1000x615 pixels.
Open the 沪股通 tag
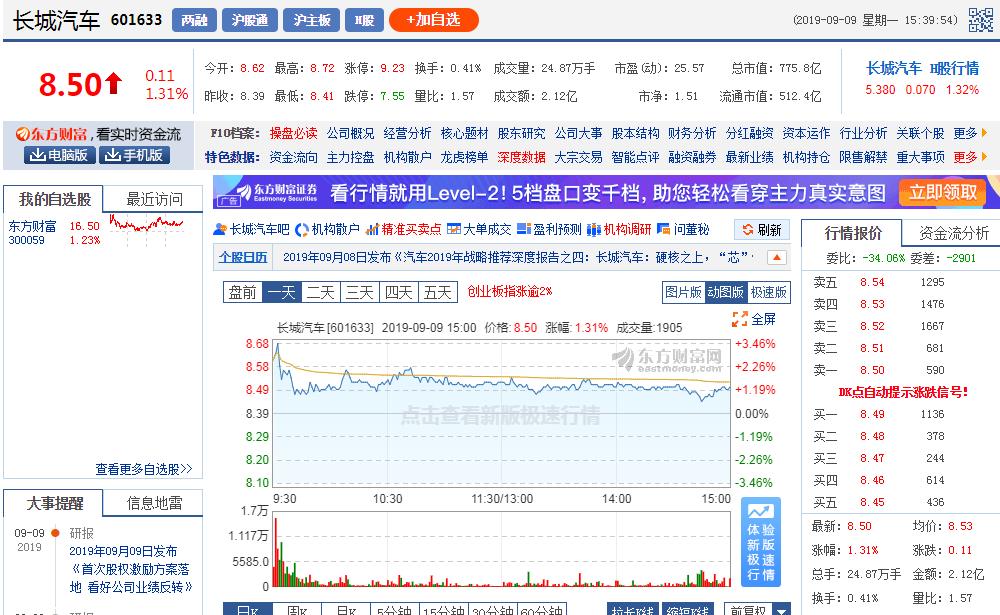pos(249,20)
